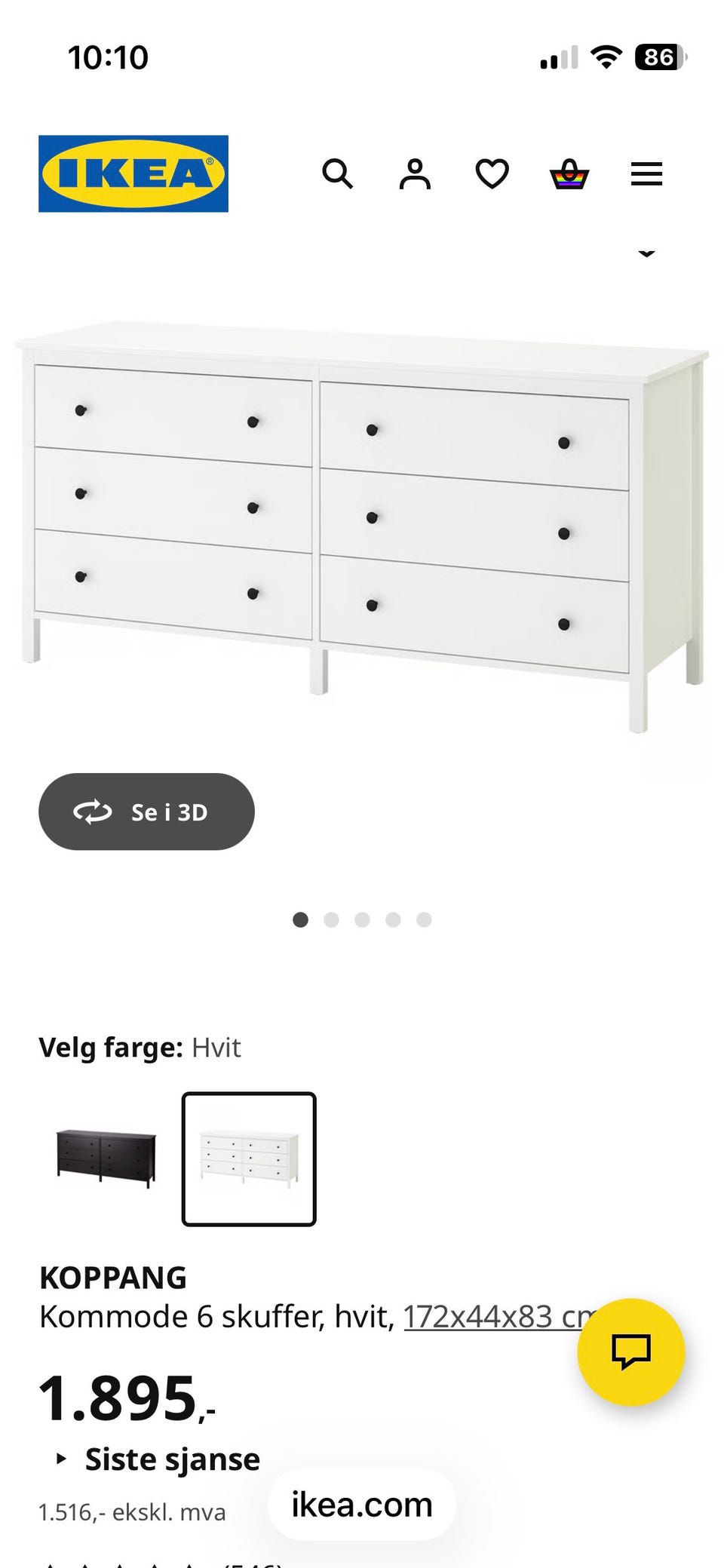
Task: Open the hamburger menu icon
Action: click(646, 173)
